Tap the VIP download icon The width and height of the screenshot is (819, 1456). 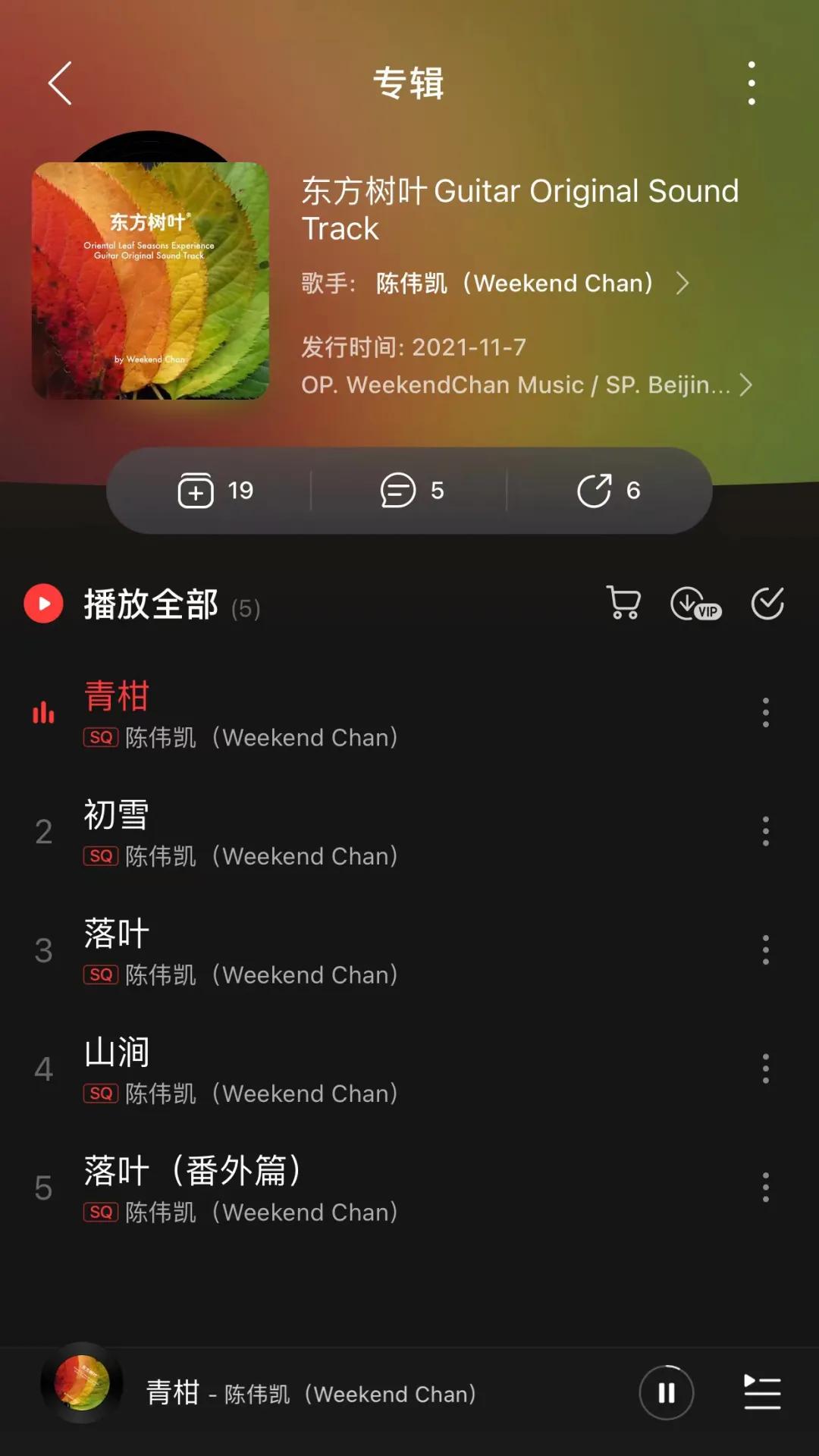(694, 604)
